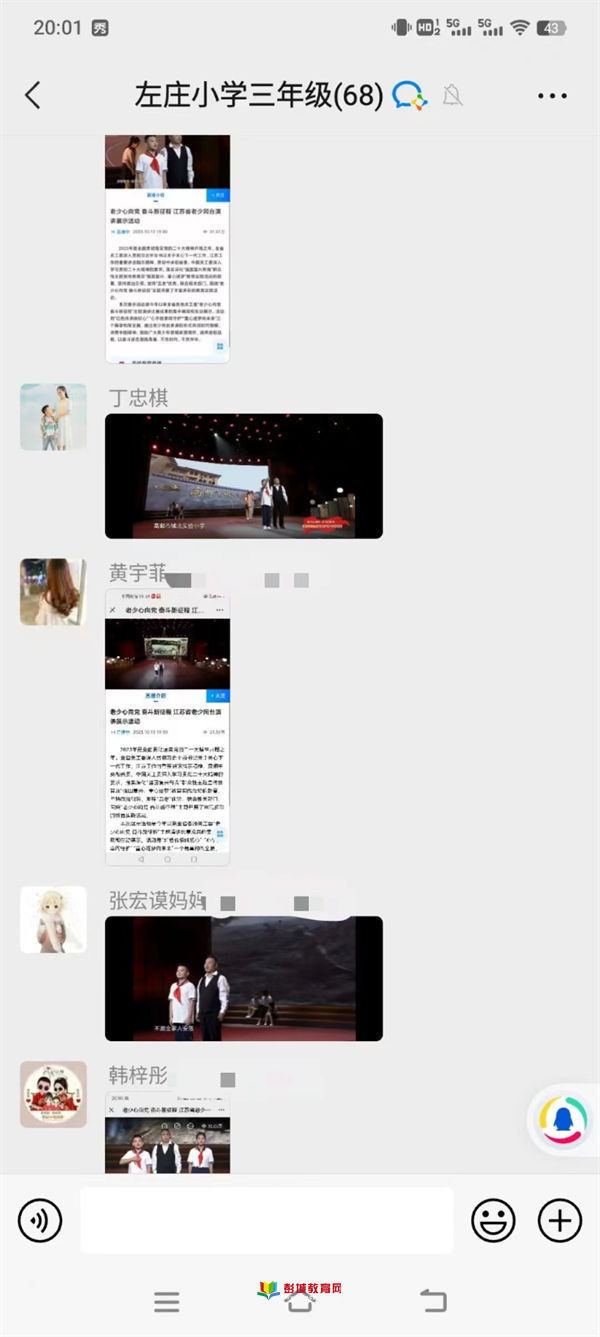Open 张宏谟妈妈's avatar

(53, 919)
